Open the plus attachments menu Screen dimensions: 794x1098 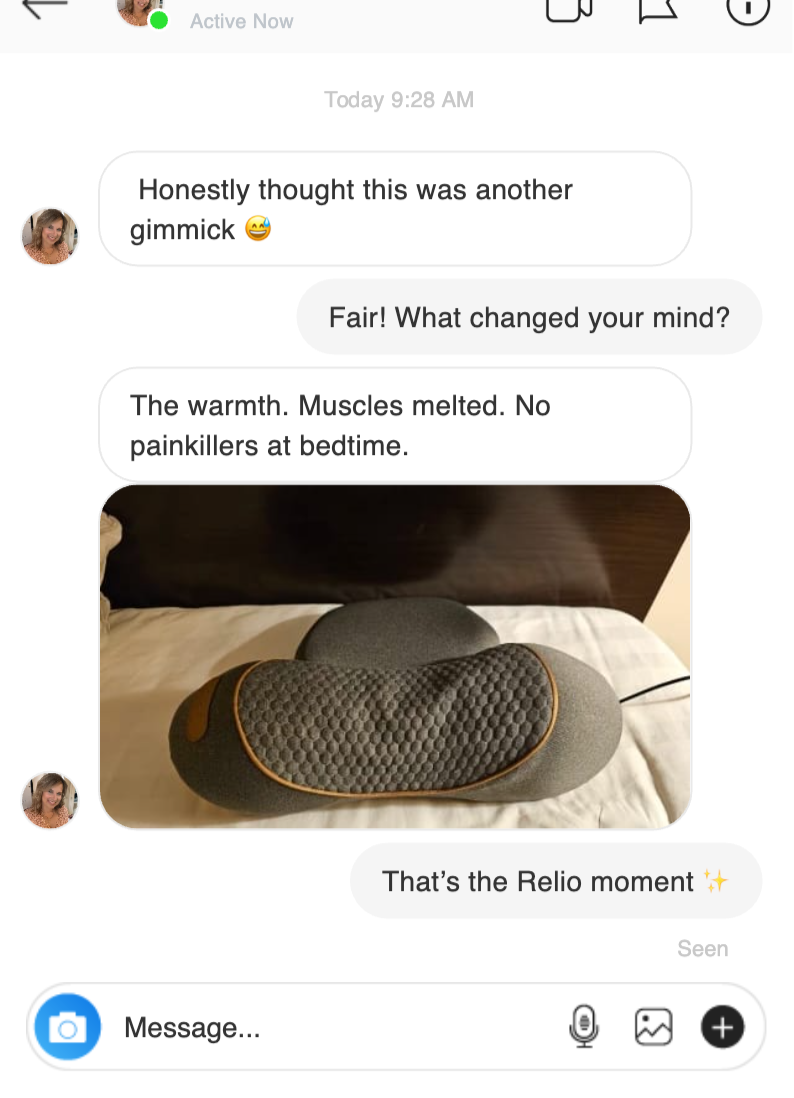(x=722, y=1027)
